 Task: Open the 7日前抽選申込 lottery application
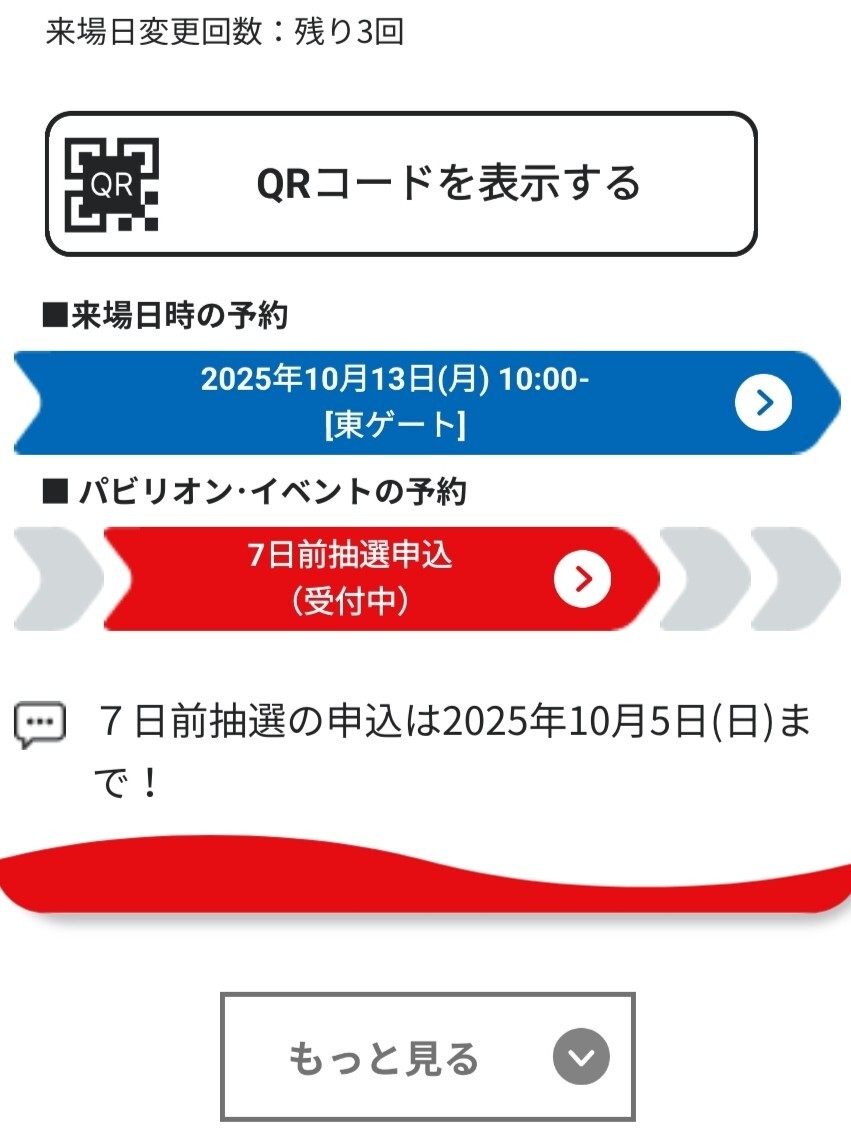380,578
